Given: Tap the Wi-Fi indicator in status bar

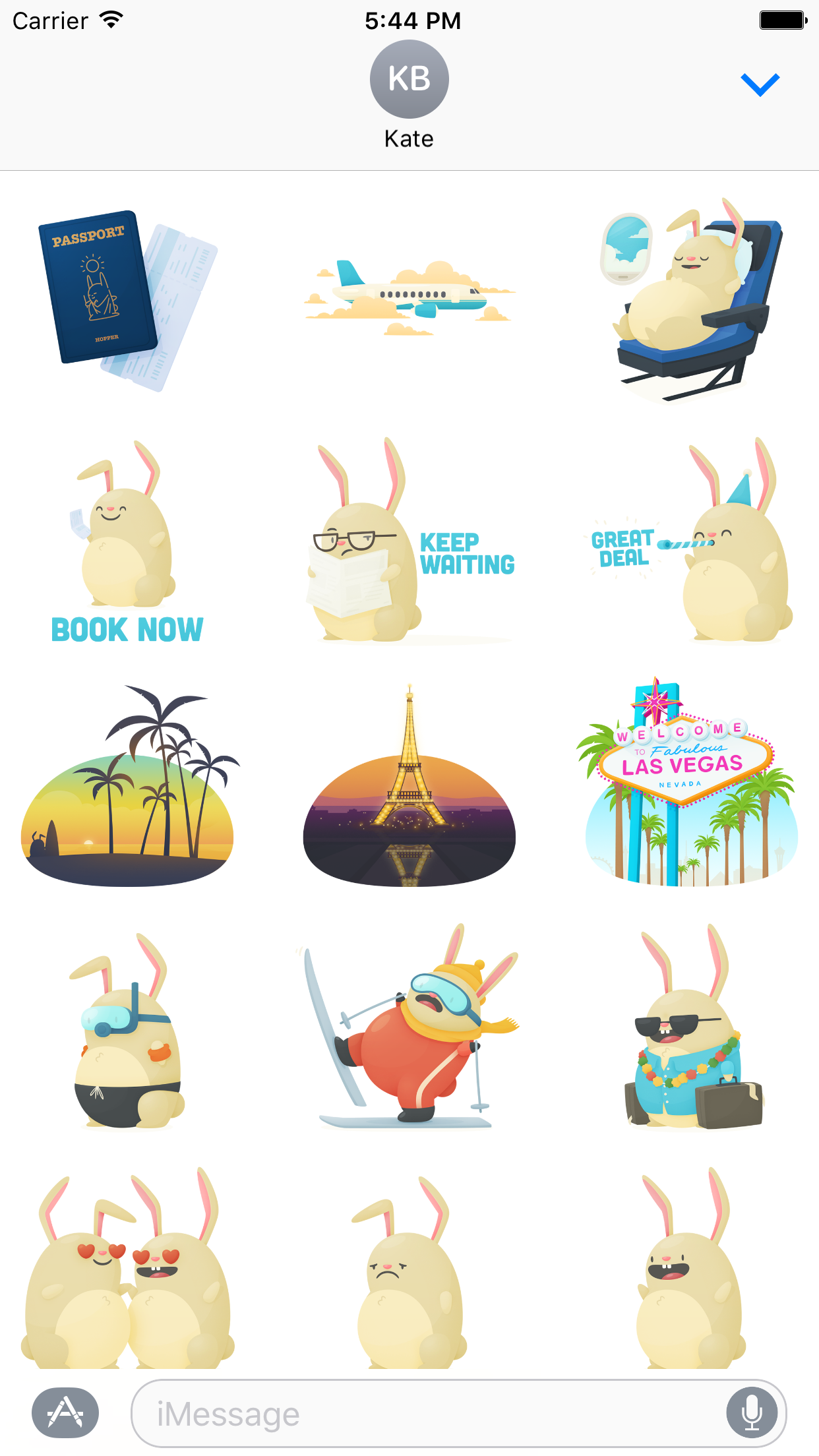Looking at the screenshot, I should coord(111,20).
